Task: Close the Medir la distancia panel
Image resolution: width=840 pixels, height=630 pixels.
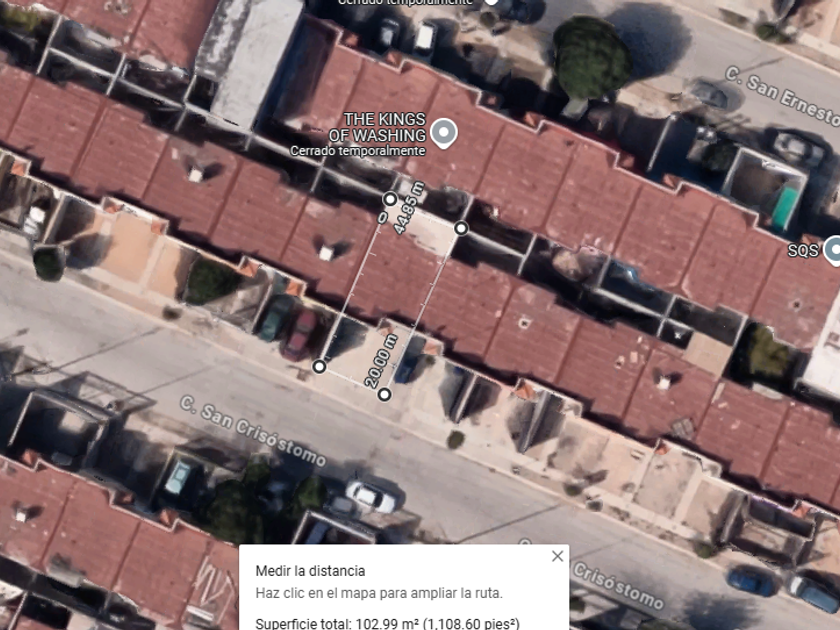Action: (x=557, y=557)
